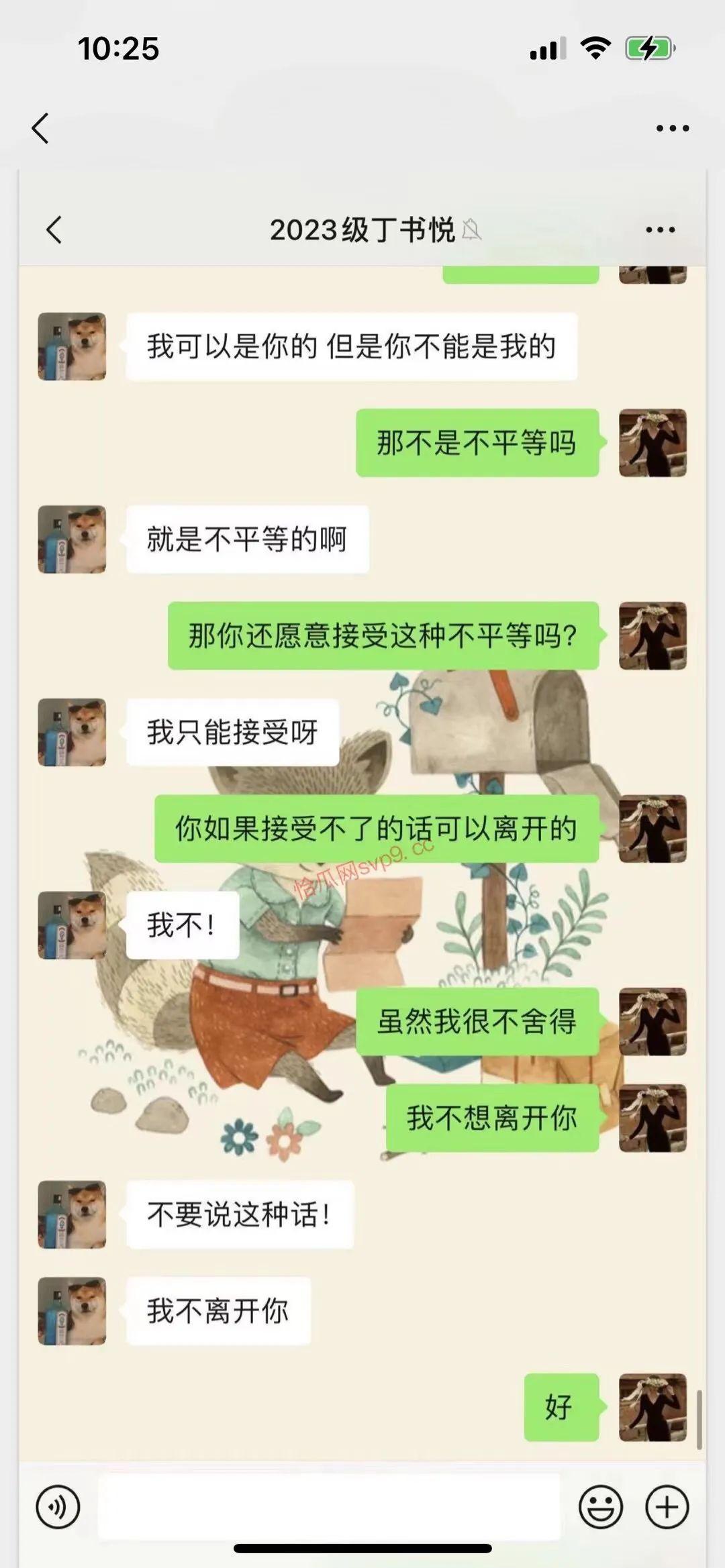Switch to voice message input
The height and width of the screenshot is (1568, 725).
click(x=58, y=1507)
